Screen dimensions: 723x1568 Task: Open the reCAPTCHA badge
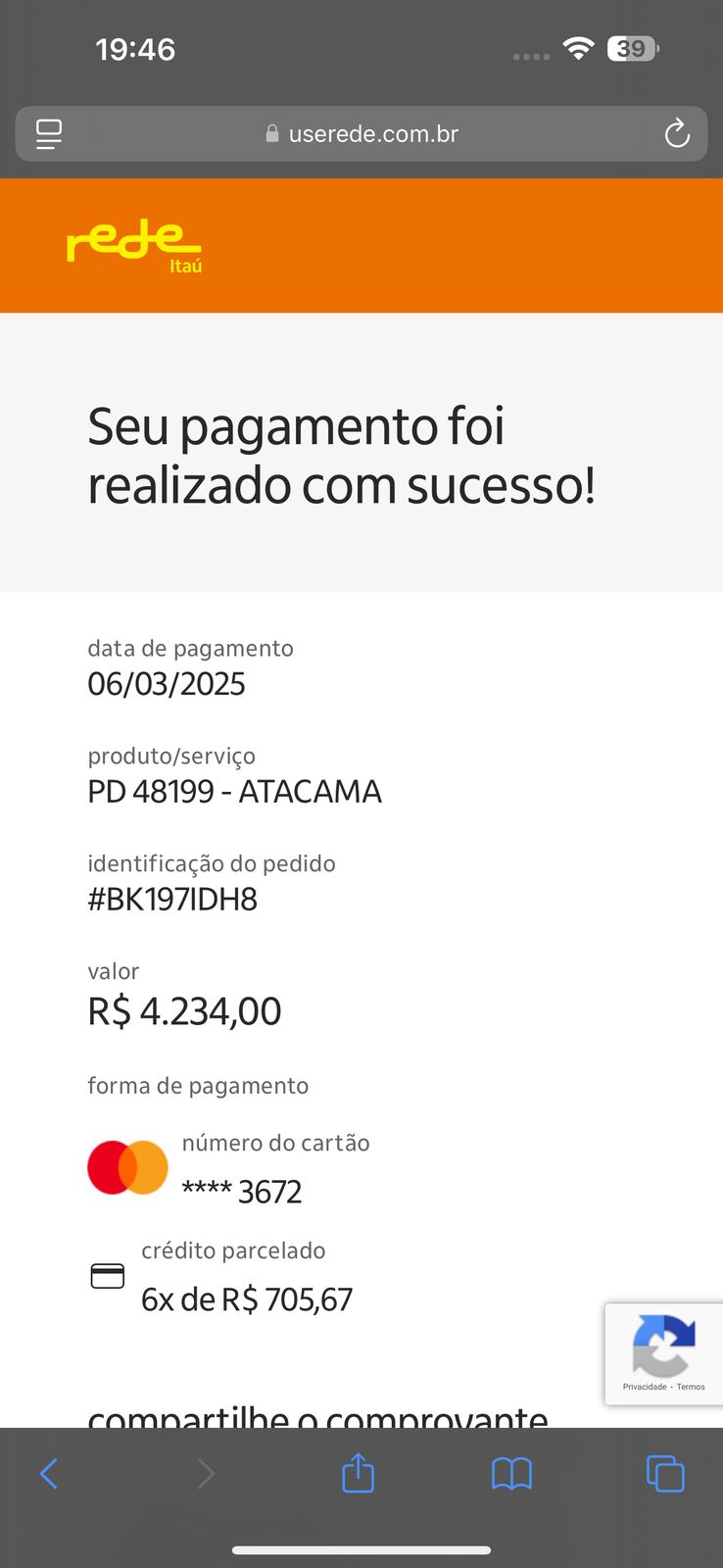[x=663, y=1353]
